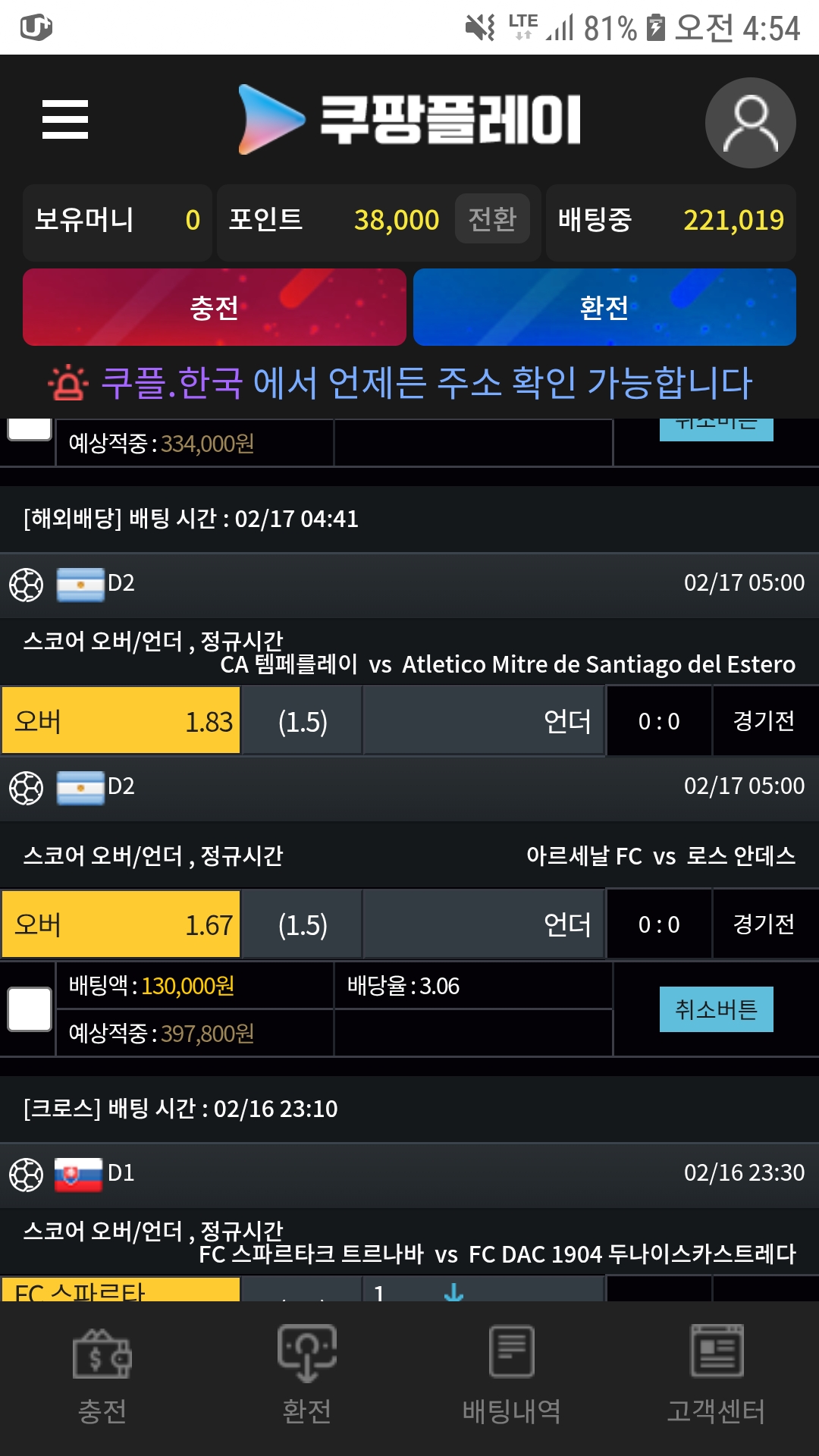Open the user profile icon
This screenshot has width=819, height=1456.
750,123
